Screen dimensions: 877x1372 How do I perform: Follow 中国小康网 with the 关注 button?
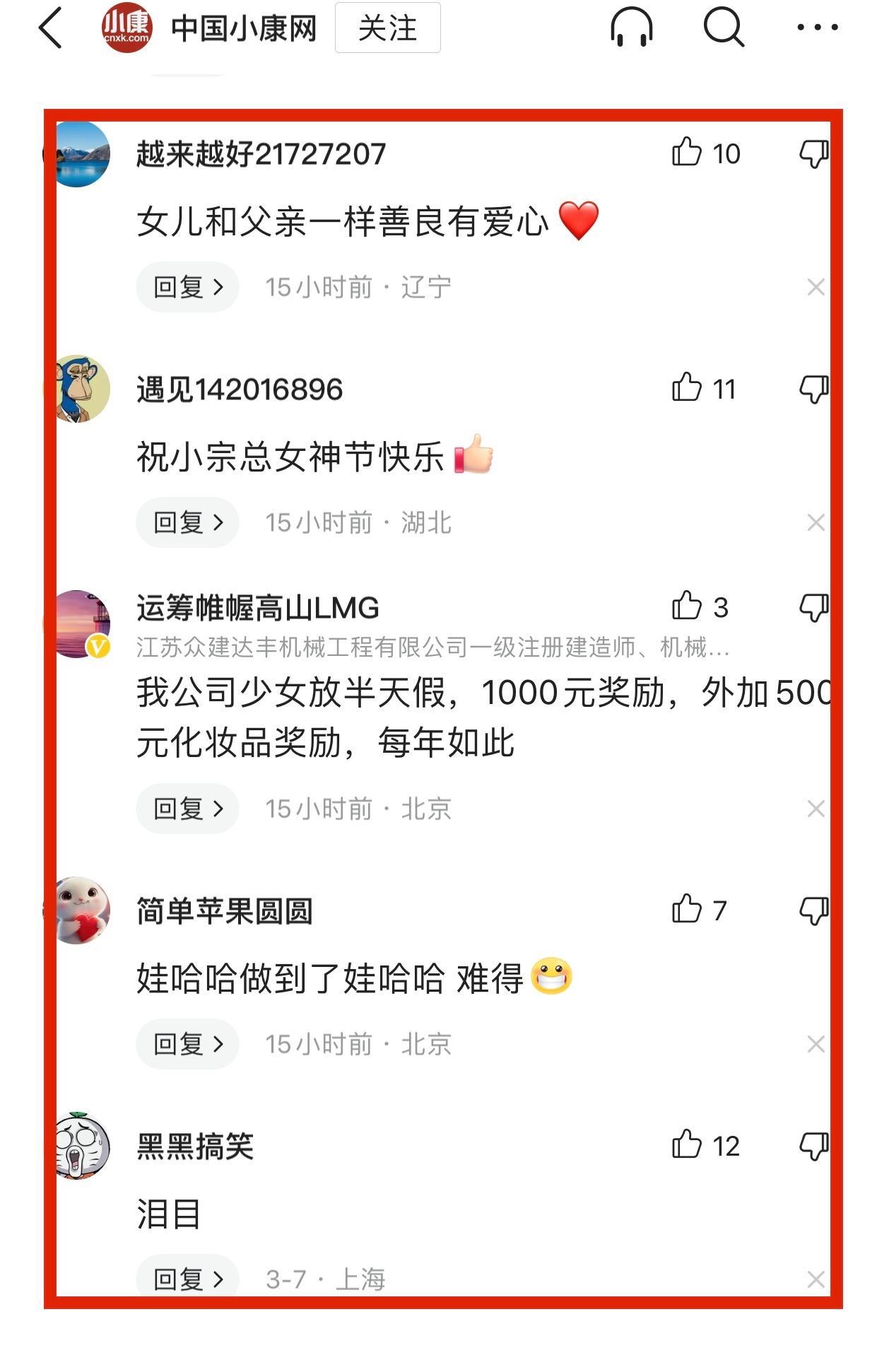coord(387,28)
